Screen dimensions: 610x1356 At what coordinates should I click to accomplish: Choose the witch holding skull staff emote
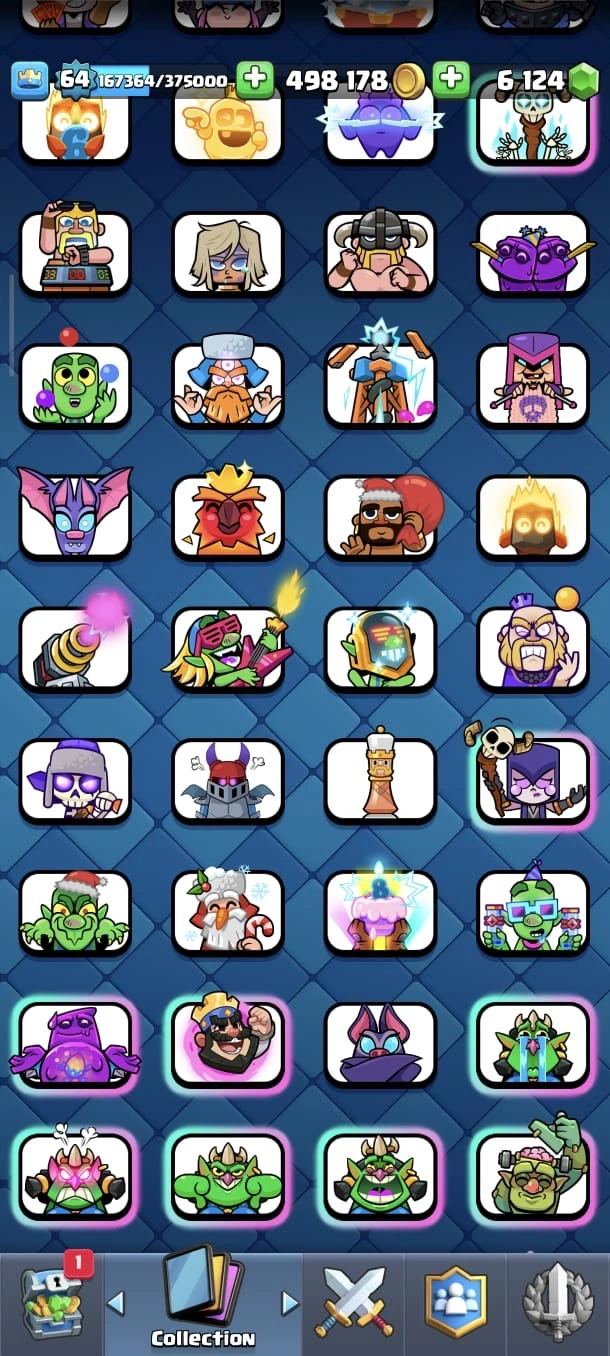(x=532, y=780)
